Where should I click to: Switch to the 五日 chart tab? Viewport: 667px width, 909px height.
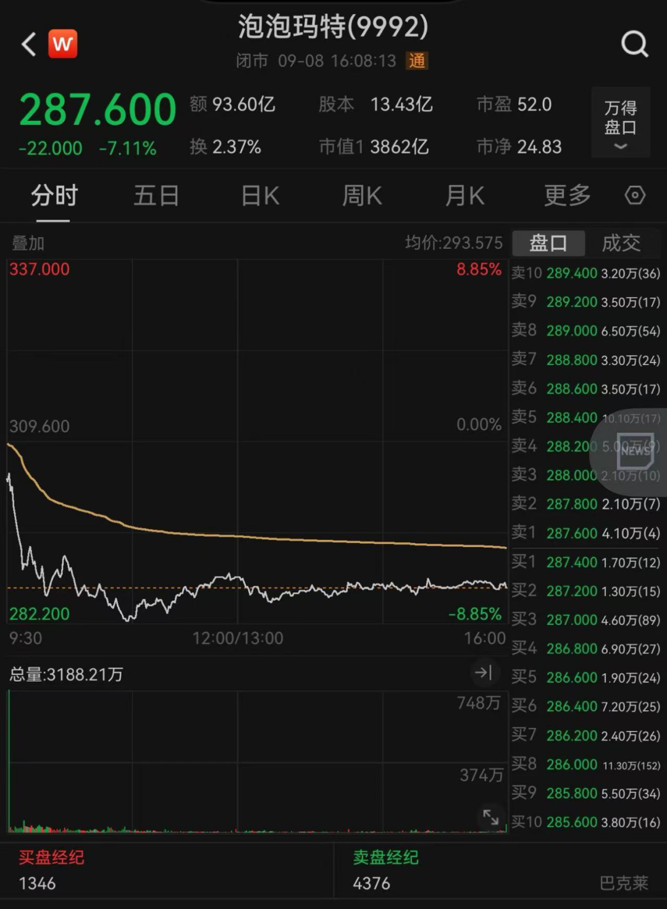[x=156, y=195]
